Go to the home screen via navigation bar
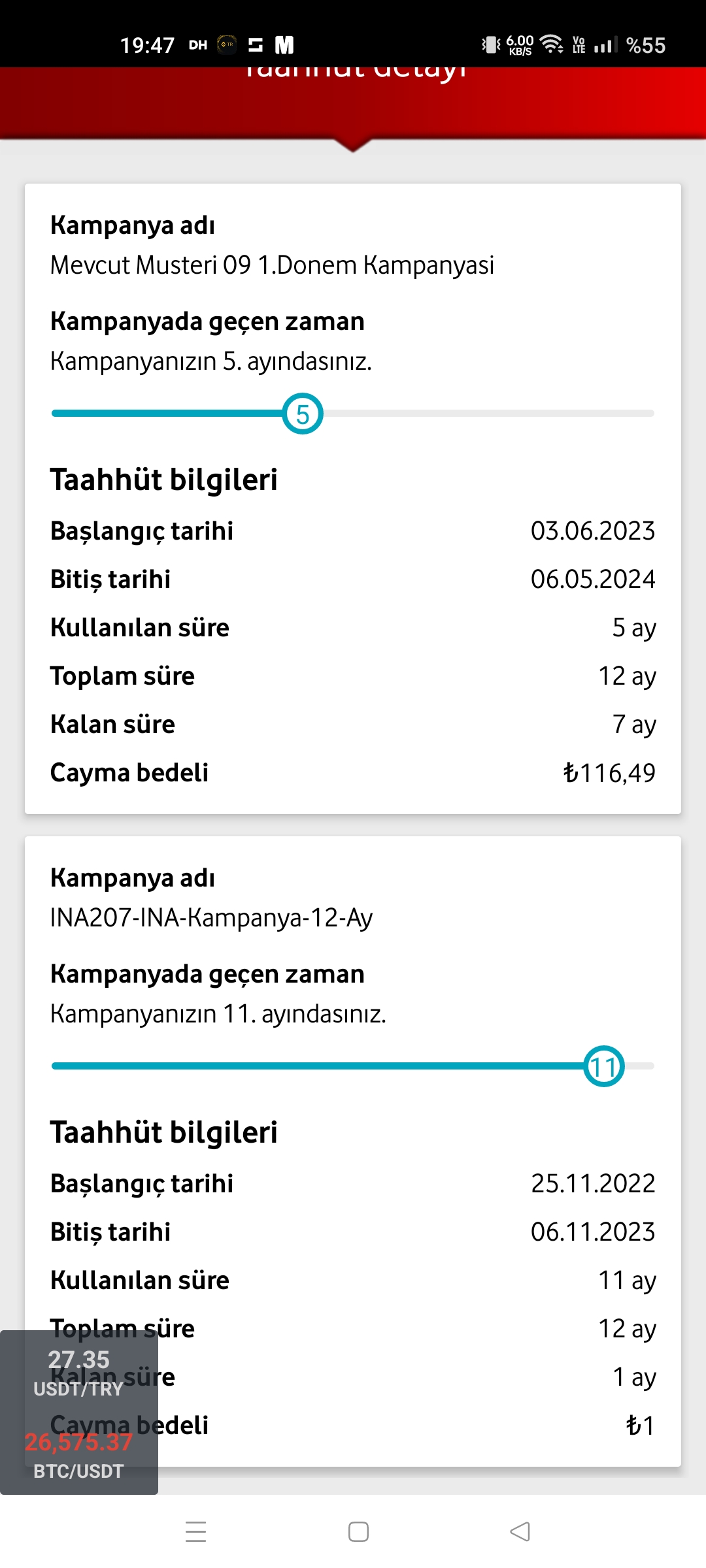Viewport: 706px width, 1568px height. [358, 1531]
